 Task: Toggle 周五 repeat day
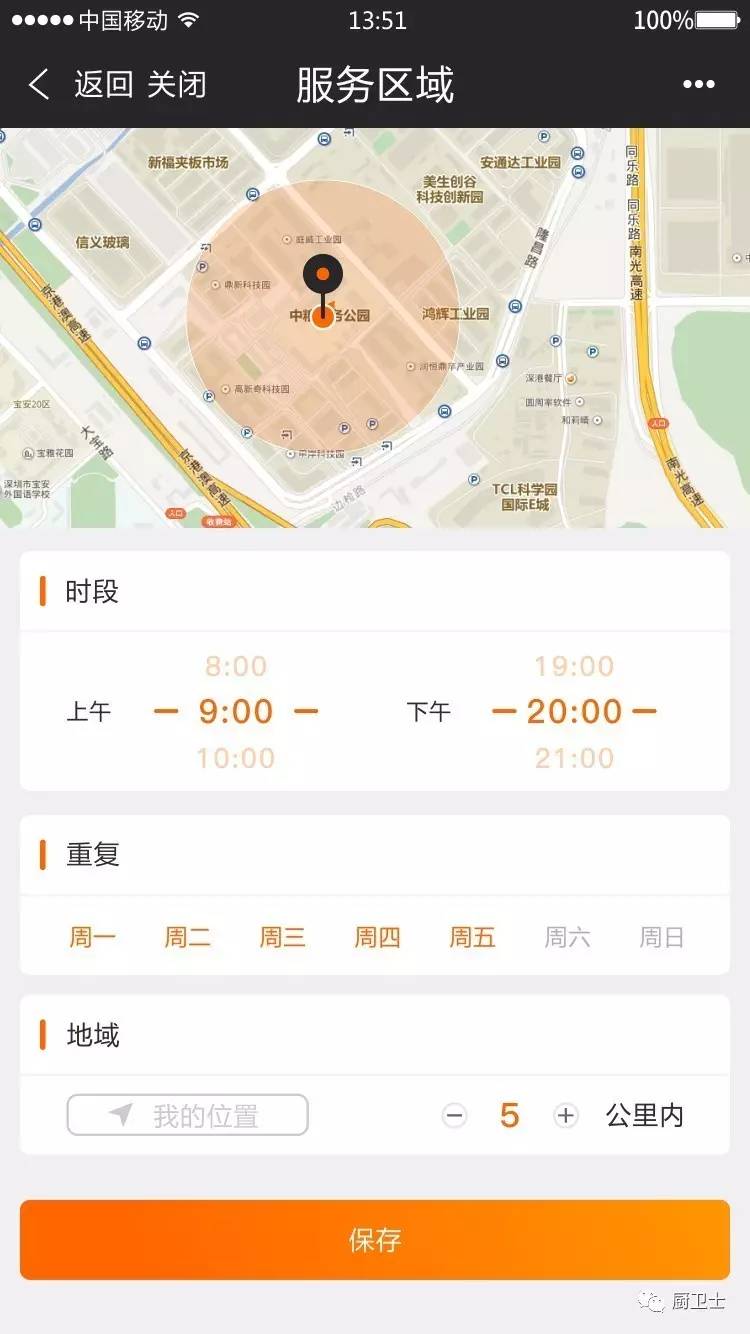(x=472, y=937)
